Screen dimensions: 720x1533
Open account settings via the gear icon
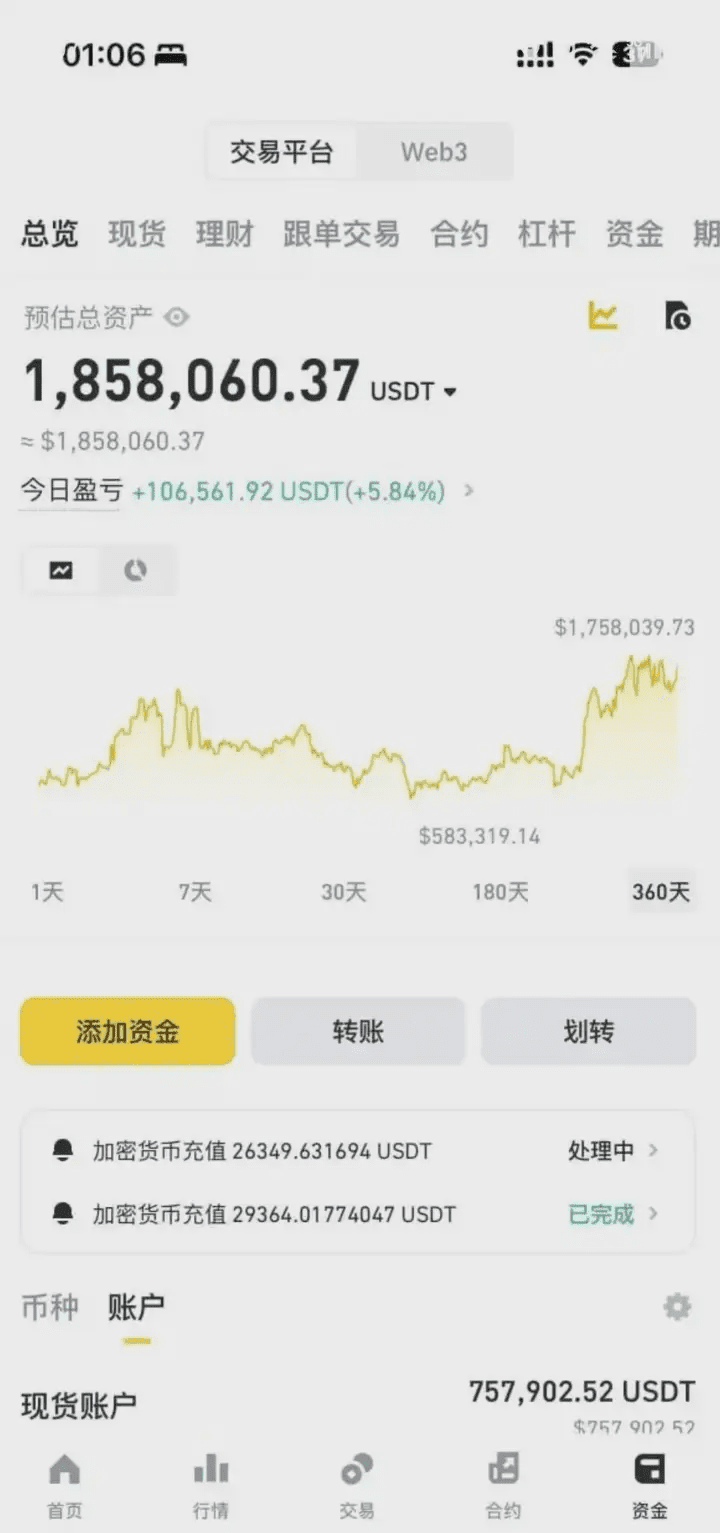pos(677,1307)
